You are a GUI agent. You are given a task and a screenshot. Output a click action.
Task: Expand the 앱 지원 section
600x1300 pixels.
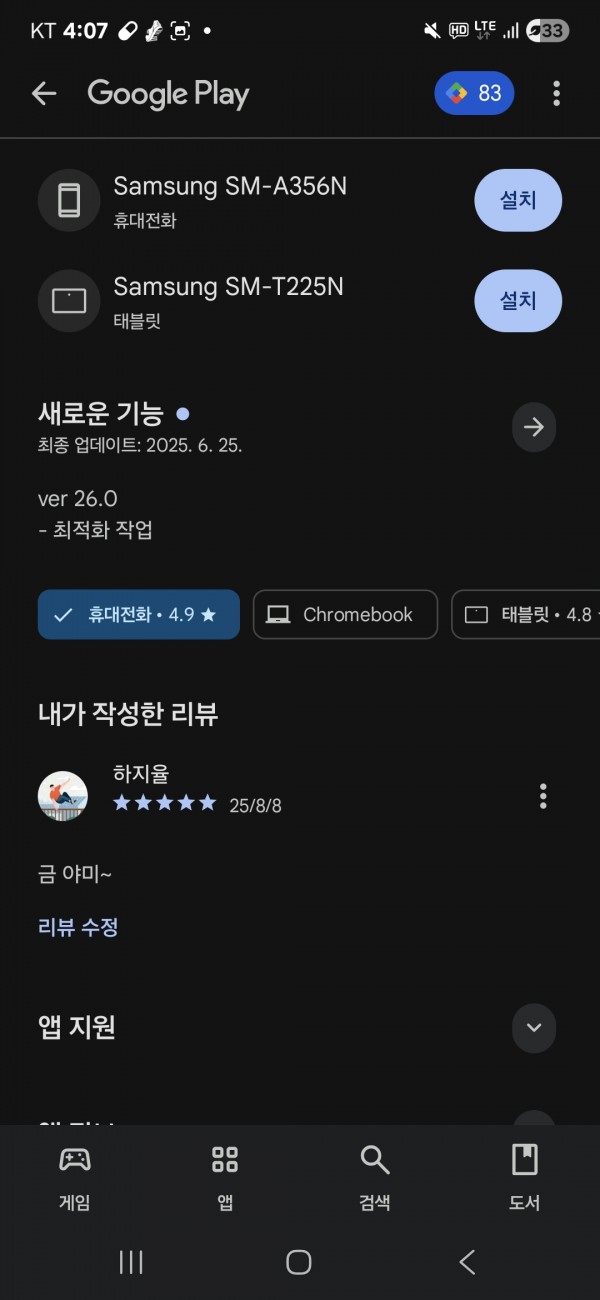[534, 1027]
